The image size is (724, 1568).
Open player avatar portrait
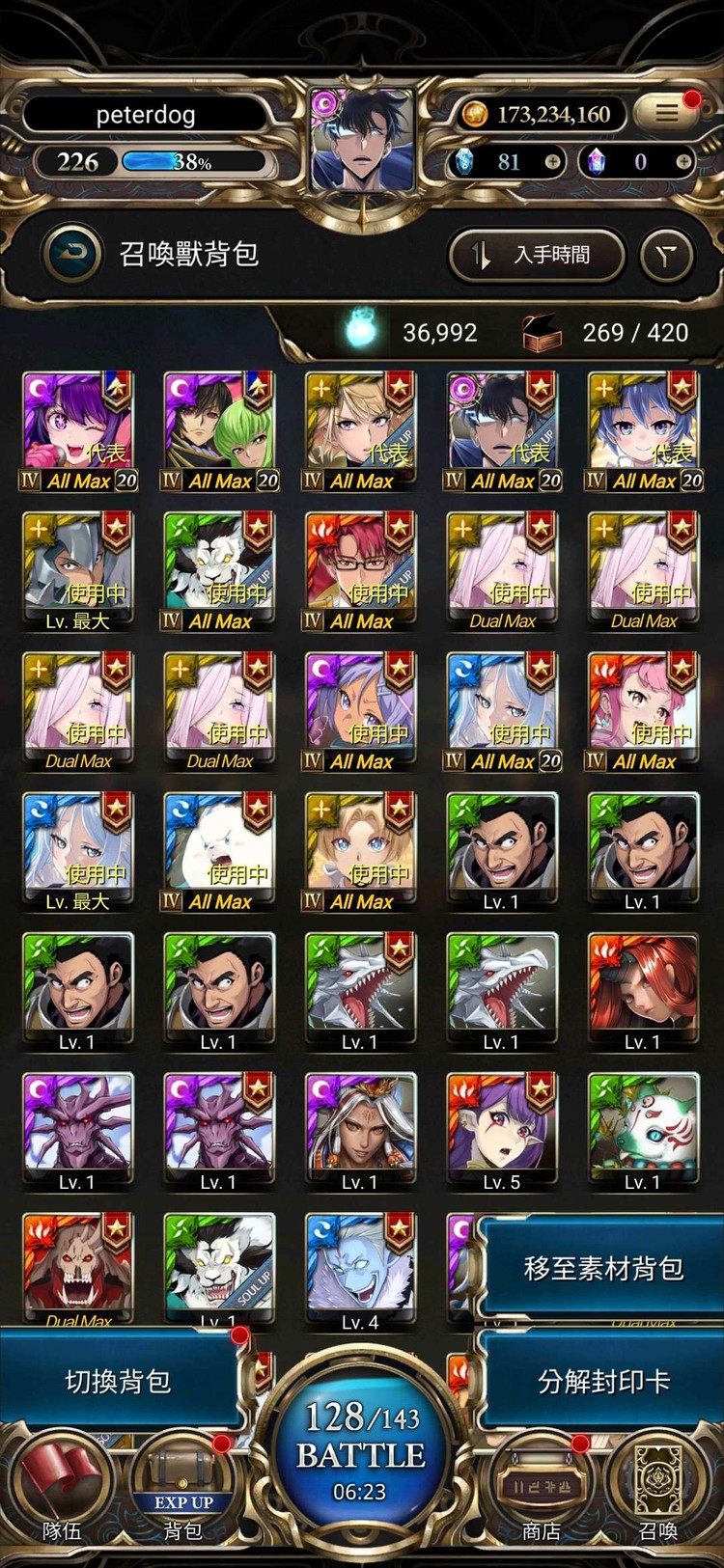tap(362, 140)
